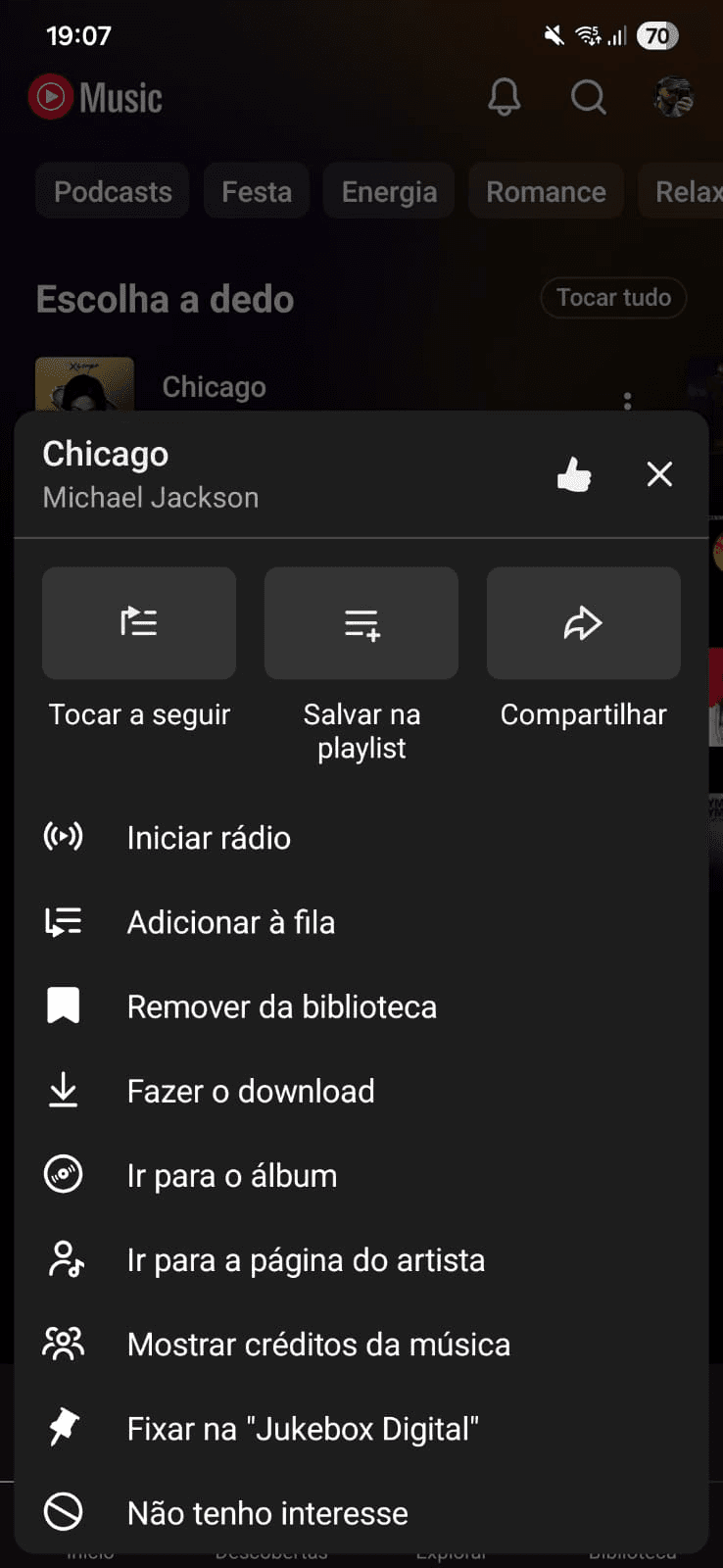Share the song via Compartilhar

tap(583, 623)
